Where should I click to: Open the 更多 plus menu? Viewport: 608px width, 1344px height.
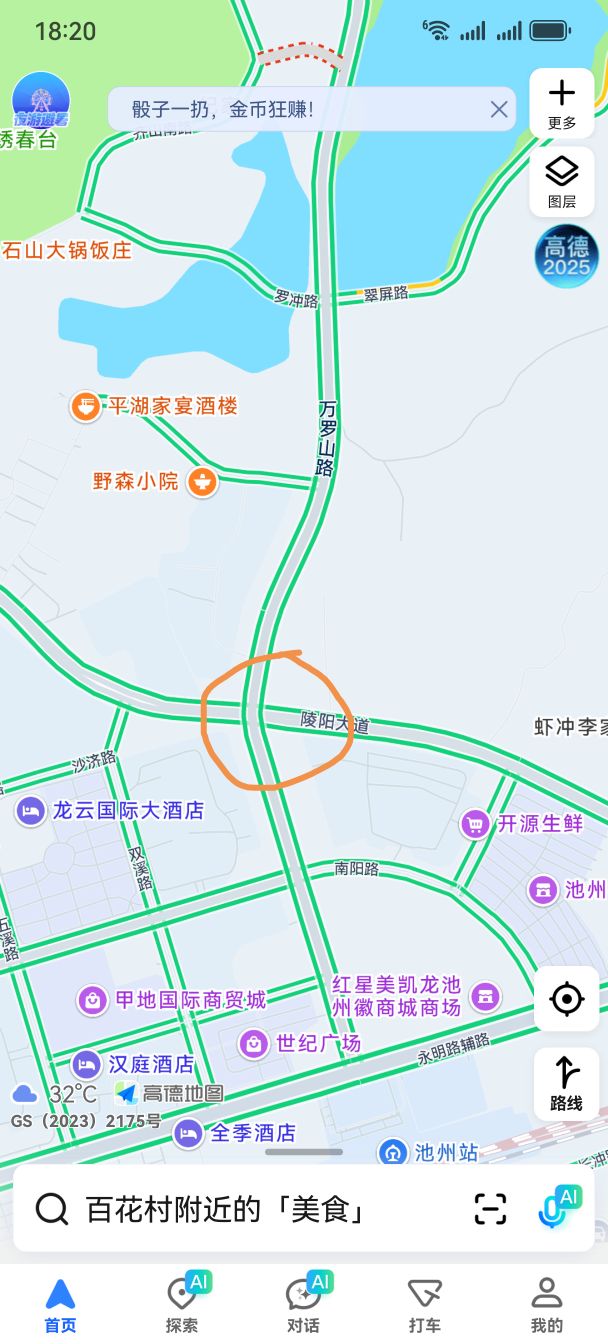pos(562,103)
